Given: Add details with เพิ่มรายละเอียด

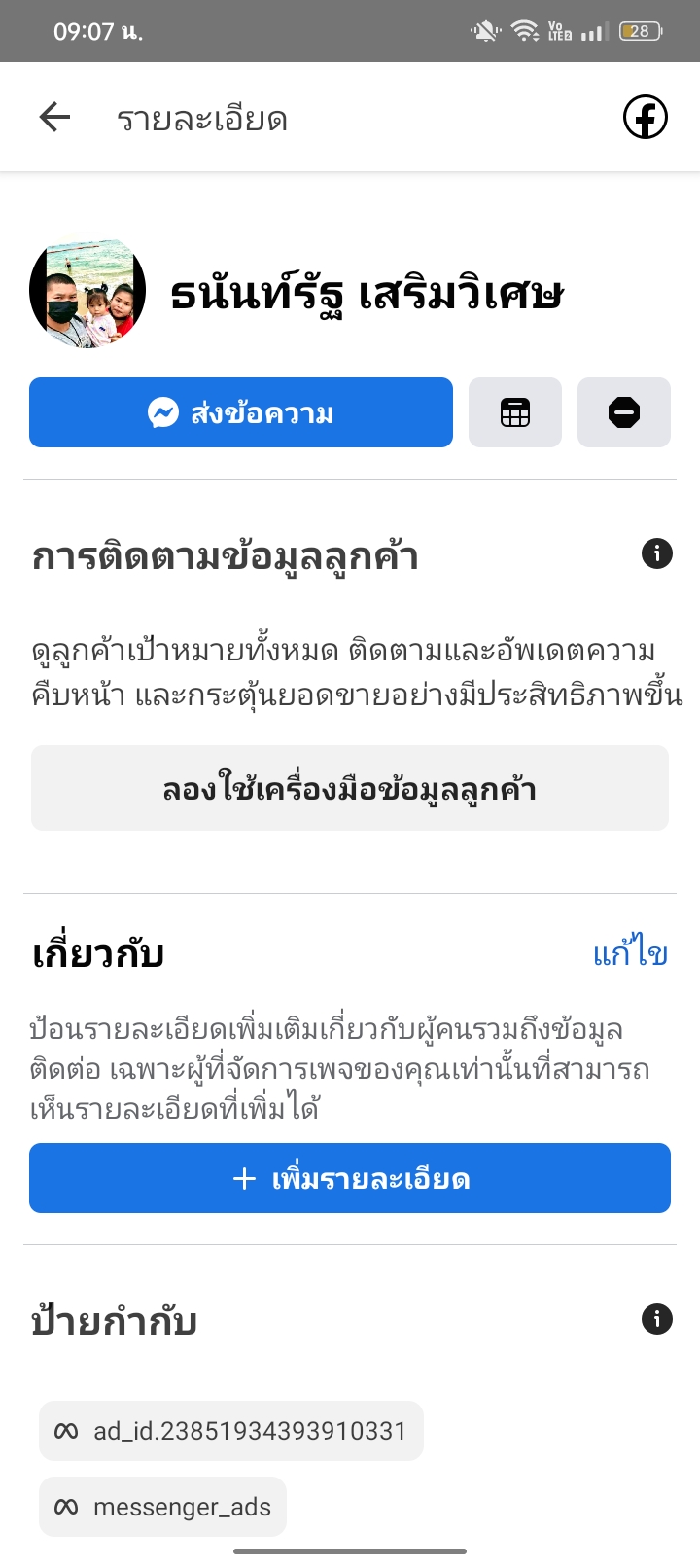Looking at the screenshot, I should point(350,1179).
